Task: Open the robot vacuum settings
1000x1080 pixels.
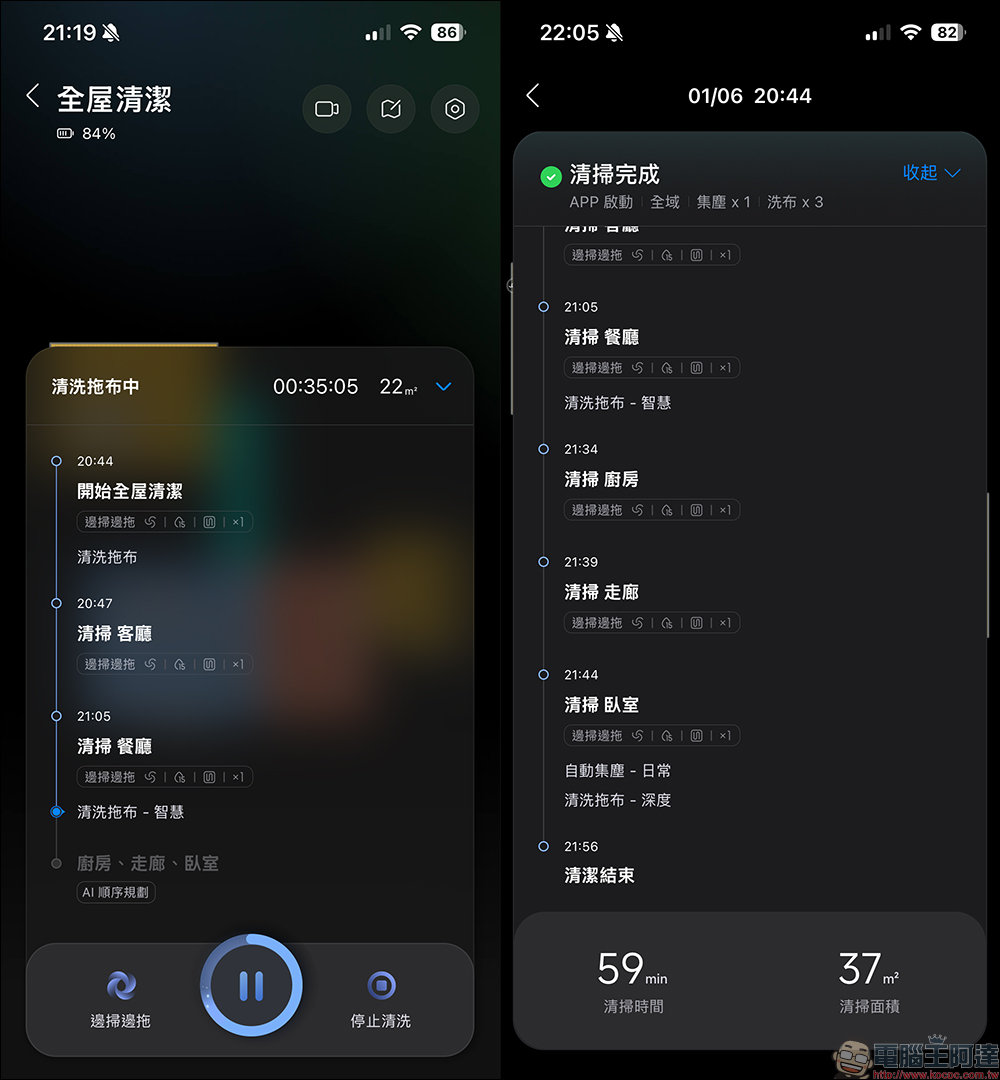Action: click(455, 109)
